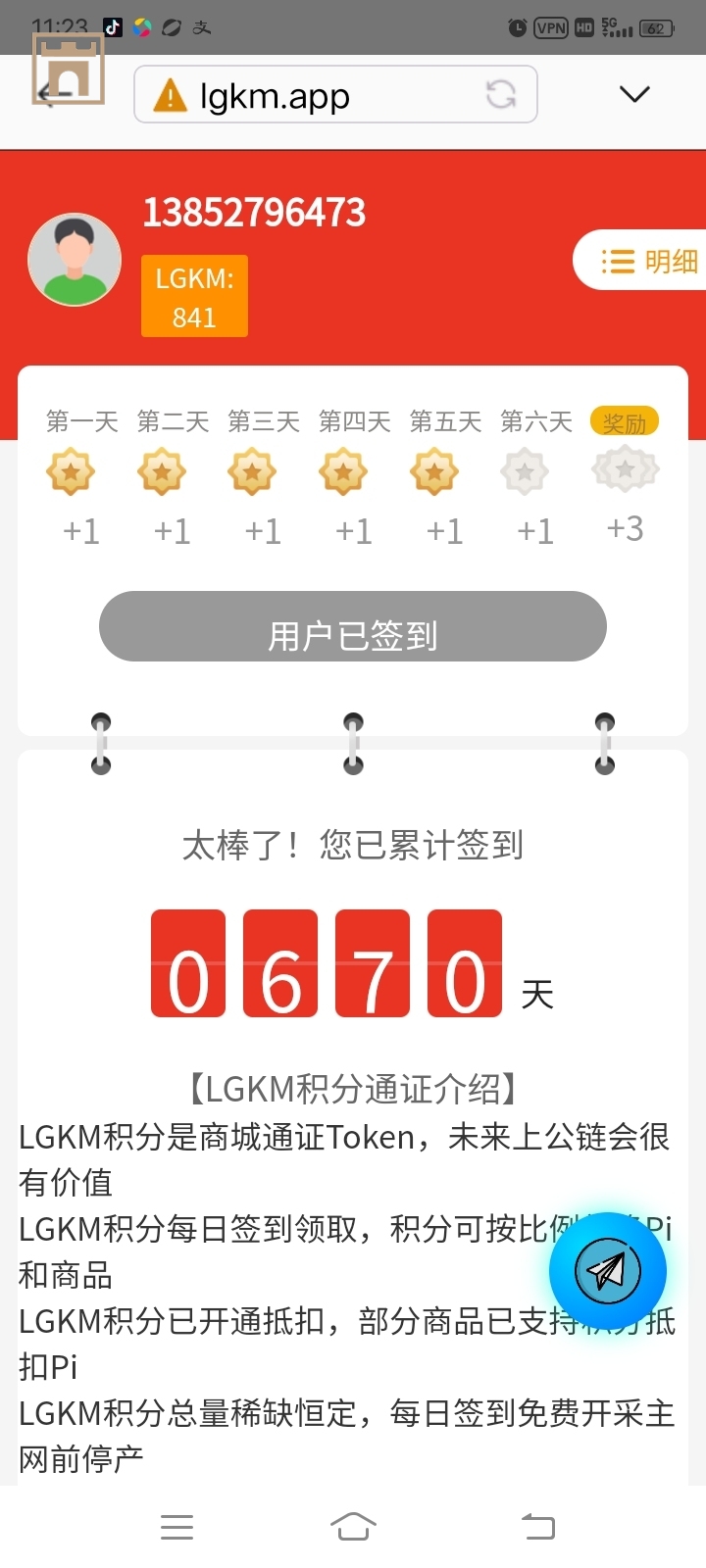
Task: Tap the system back button
Action: click(537, 1526)
